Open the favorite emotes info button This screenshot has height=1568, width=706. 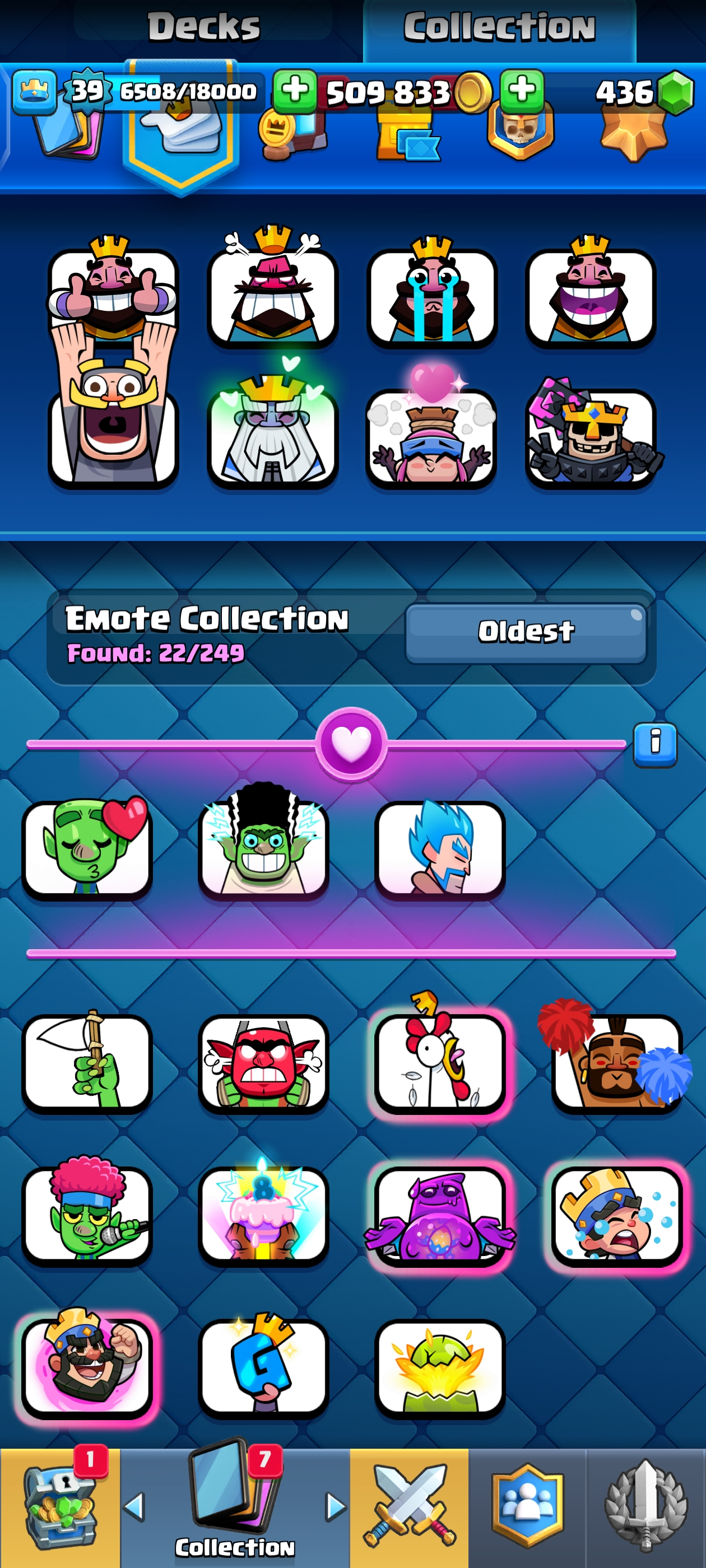pyautogui.click(x=655, y=744)
